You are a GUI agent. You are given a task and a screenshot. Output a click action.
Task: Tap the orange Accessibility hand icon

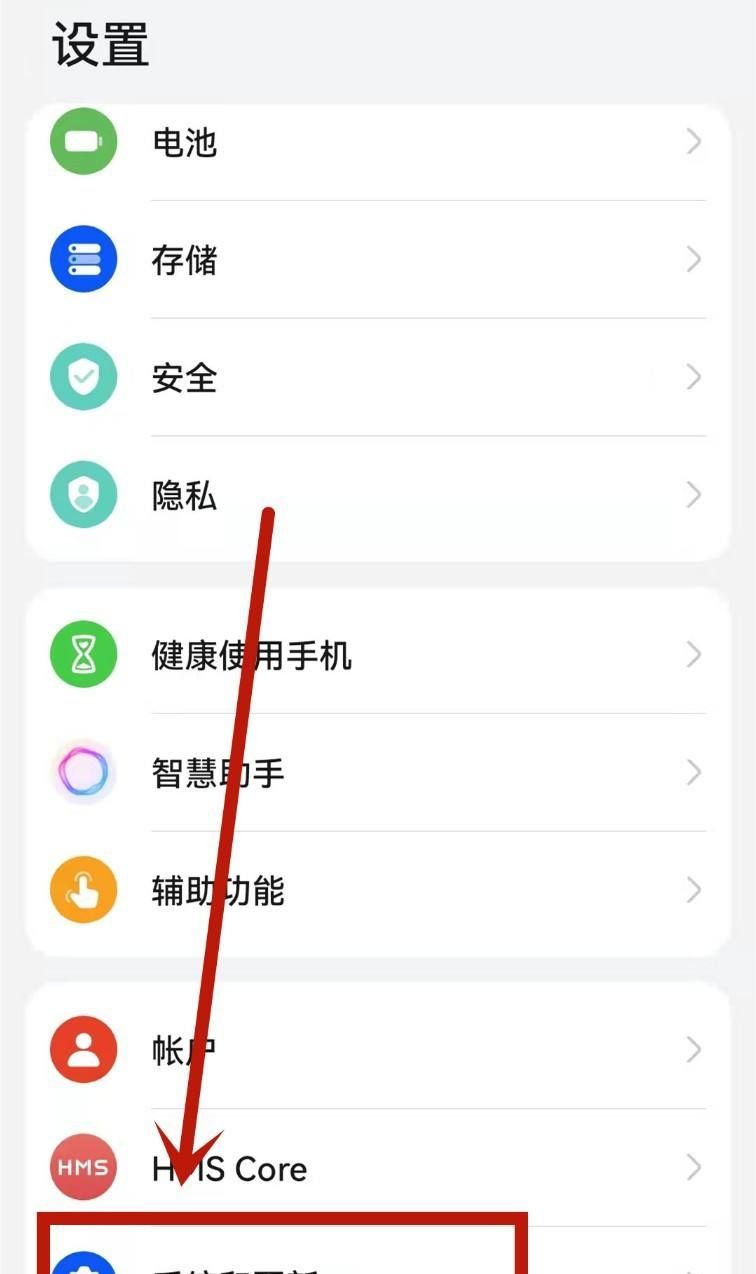point(83,890)
